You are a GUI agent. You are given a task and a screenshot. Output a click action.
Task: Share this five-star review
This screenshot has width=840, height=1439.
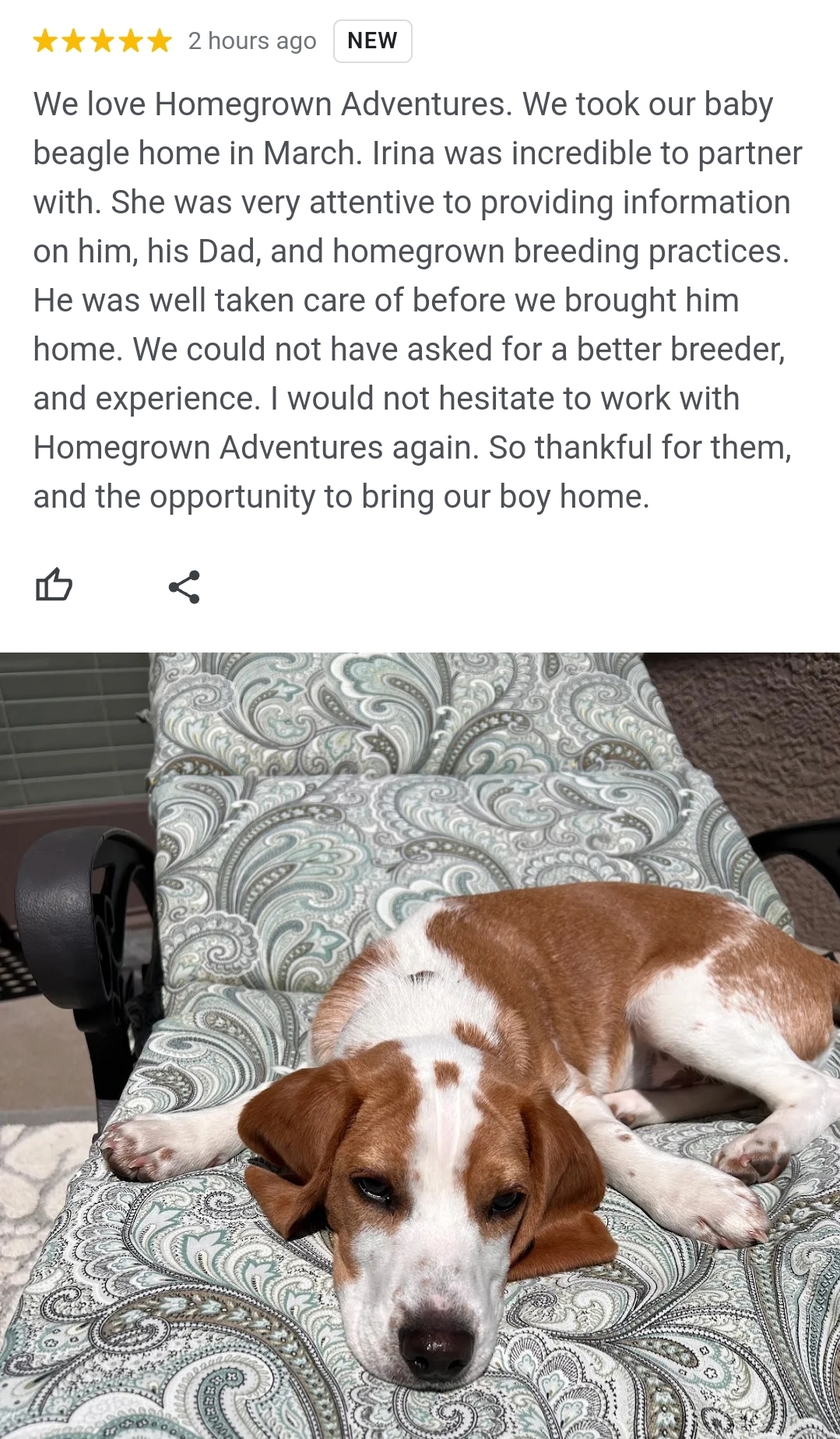(x=185, y=586)
